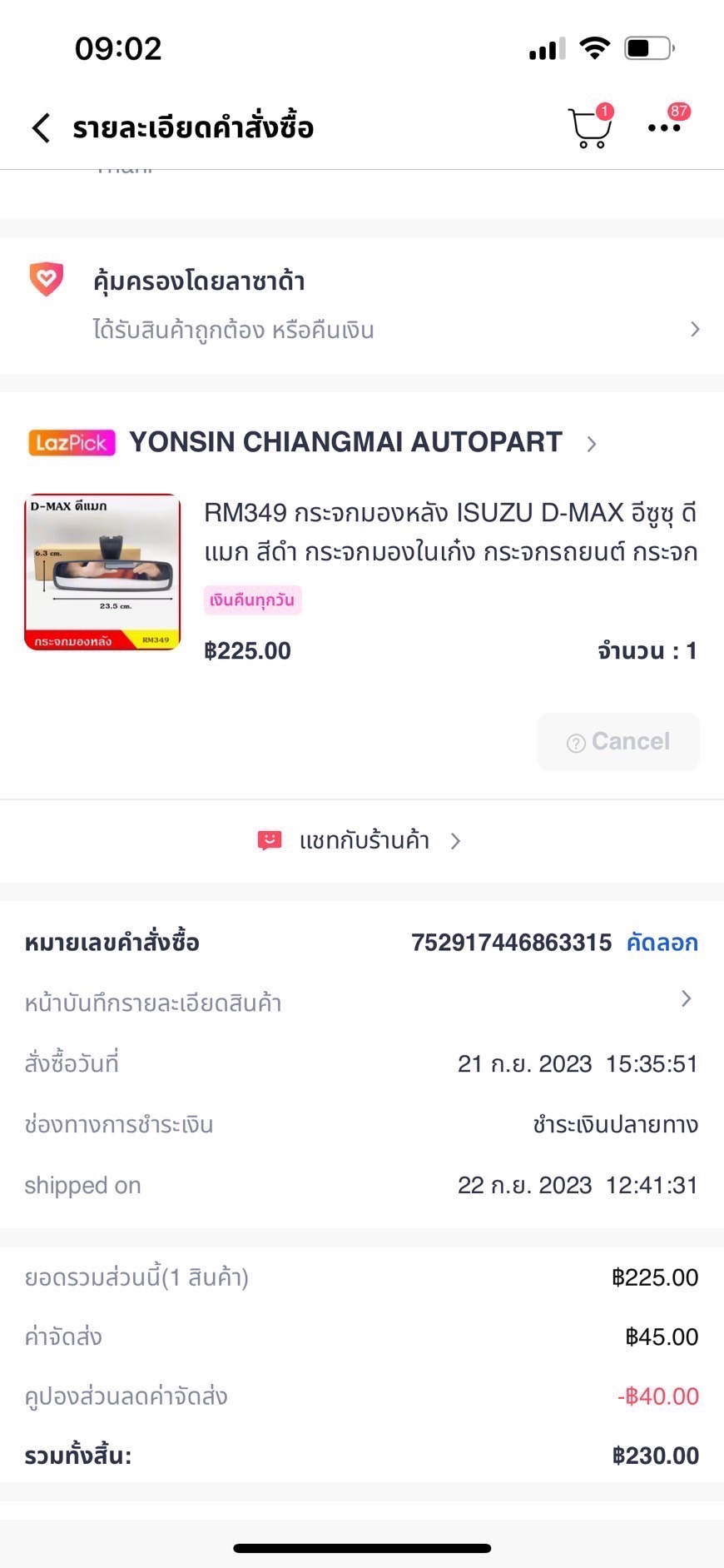This screenshot has height=1568, width=724.
Task: Chat with the seller (แชทกับร้านค้า)
Action: [362, 840]
